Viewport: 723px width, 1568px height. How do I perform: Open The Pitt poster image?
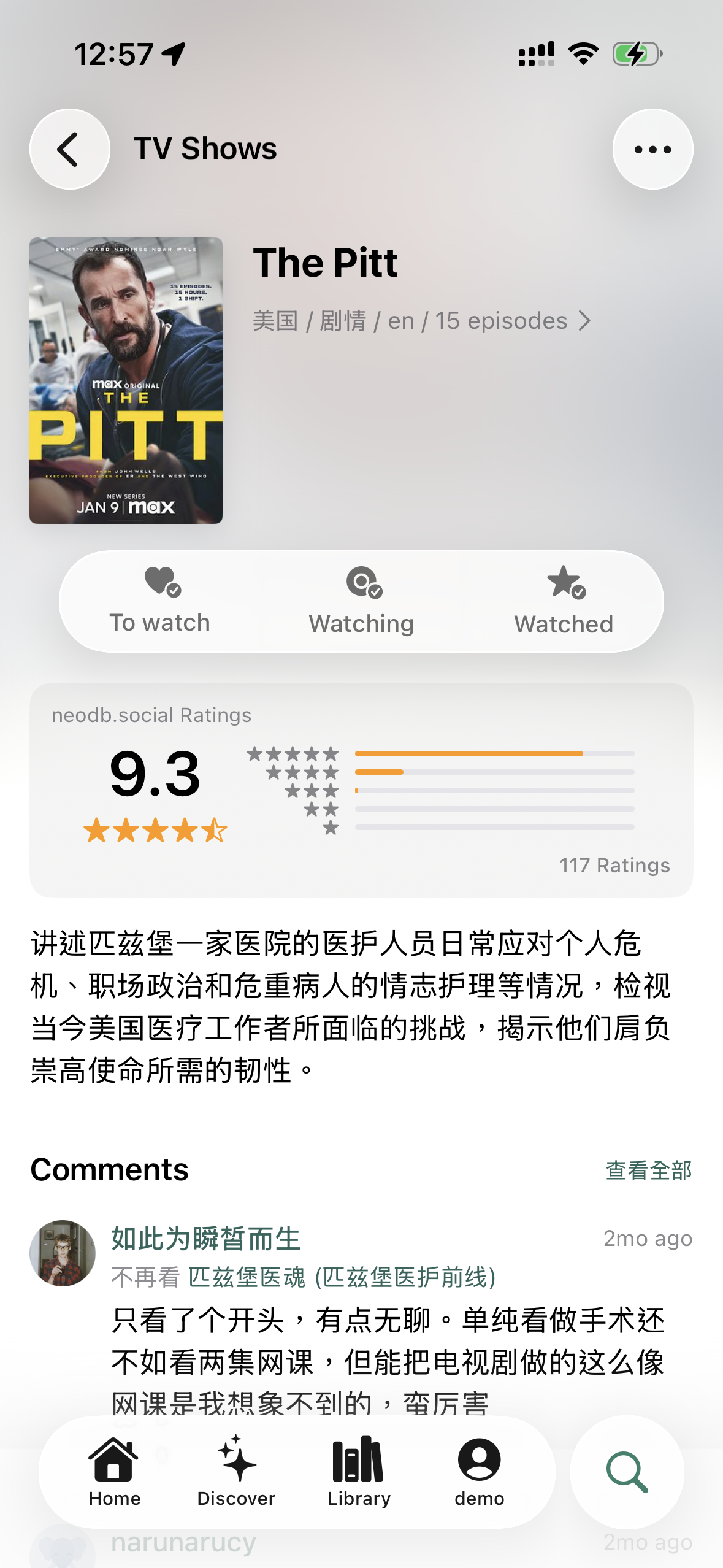[x=126, y=380]
